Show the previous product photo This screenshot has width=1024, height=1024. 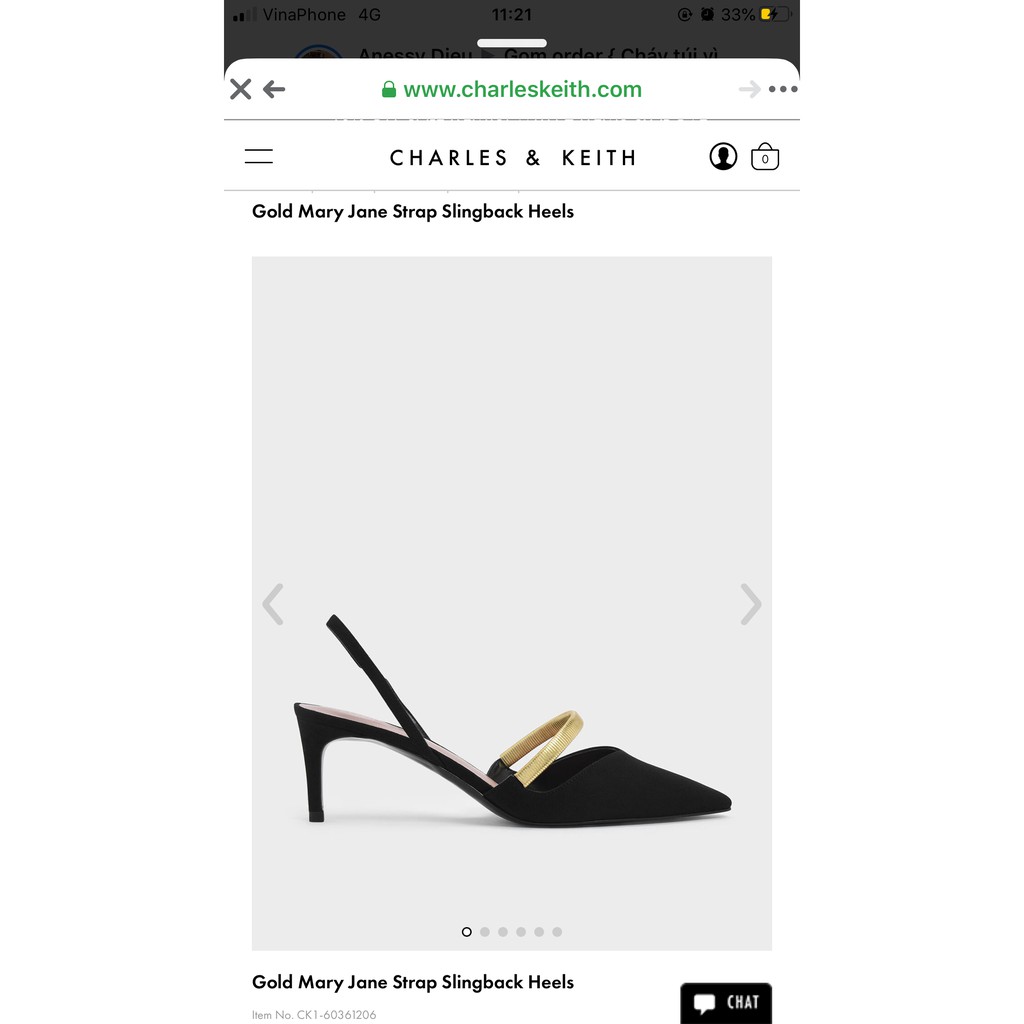coord(273,604)
